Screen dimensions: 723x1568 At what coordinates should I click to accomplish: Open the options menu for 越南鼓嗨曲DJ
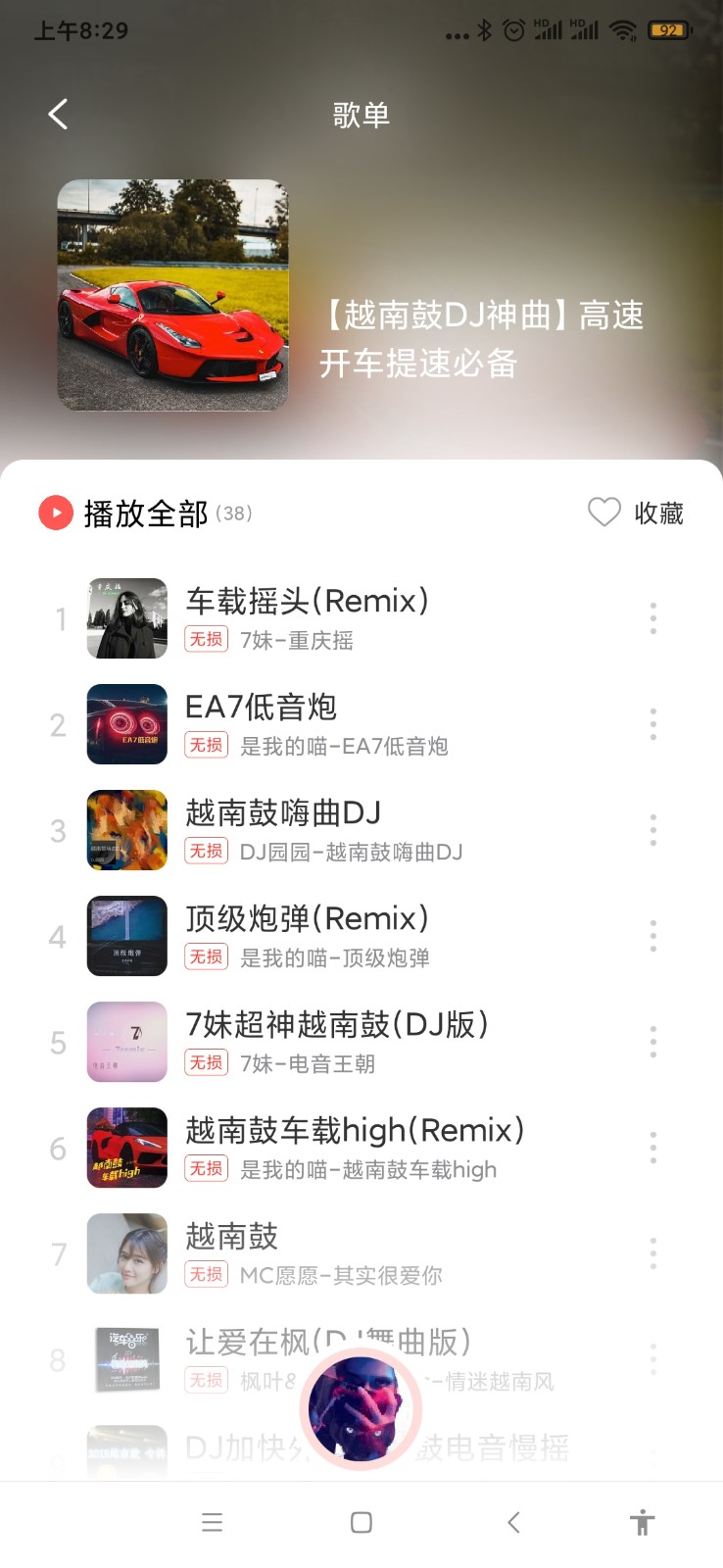(x=652, y=830)
